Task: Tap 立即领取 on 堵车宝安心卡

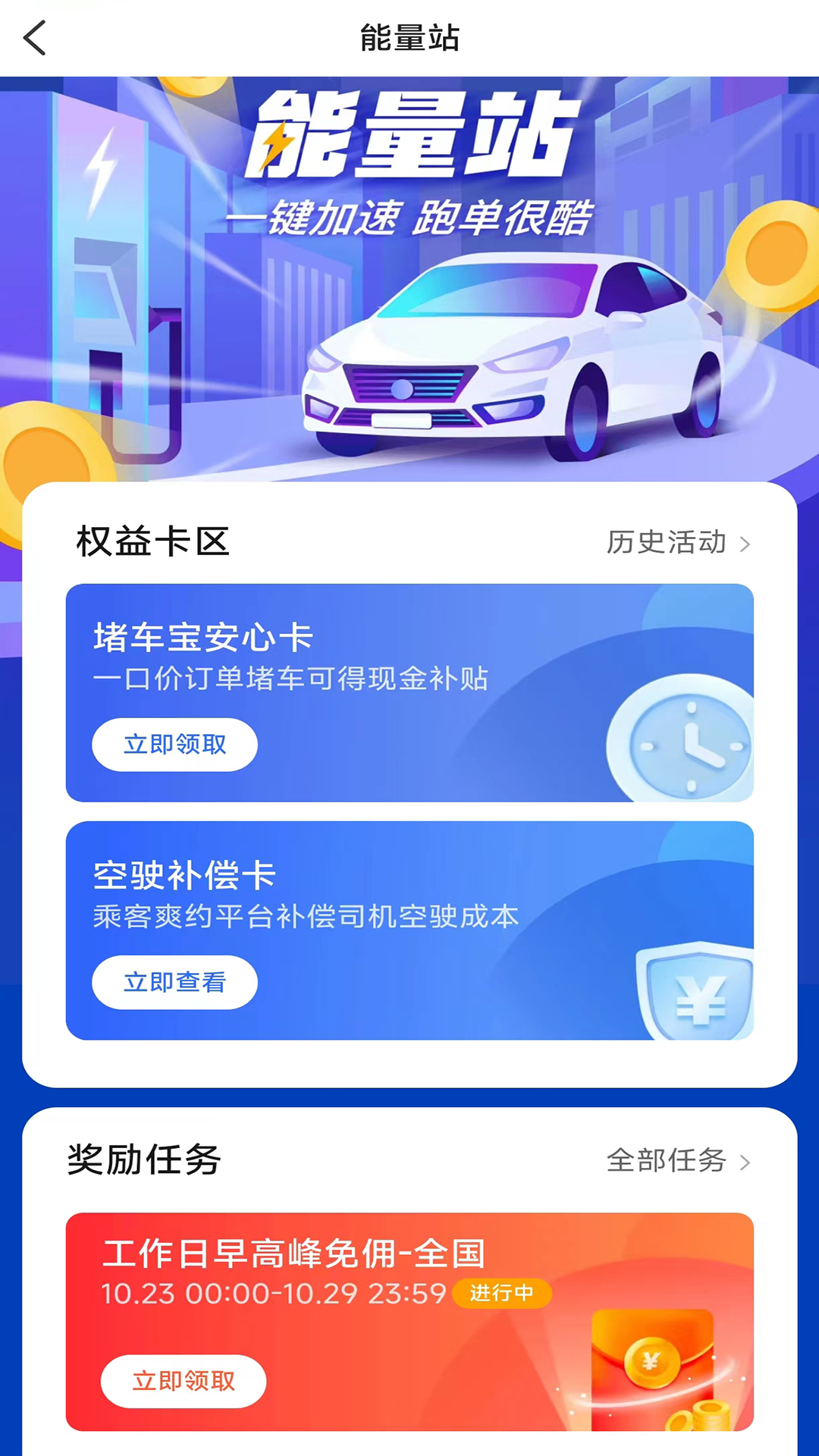Action: (174, 745)
